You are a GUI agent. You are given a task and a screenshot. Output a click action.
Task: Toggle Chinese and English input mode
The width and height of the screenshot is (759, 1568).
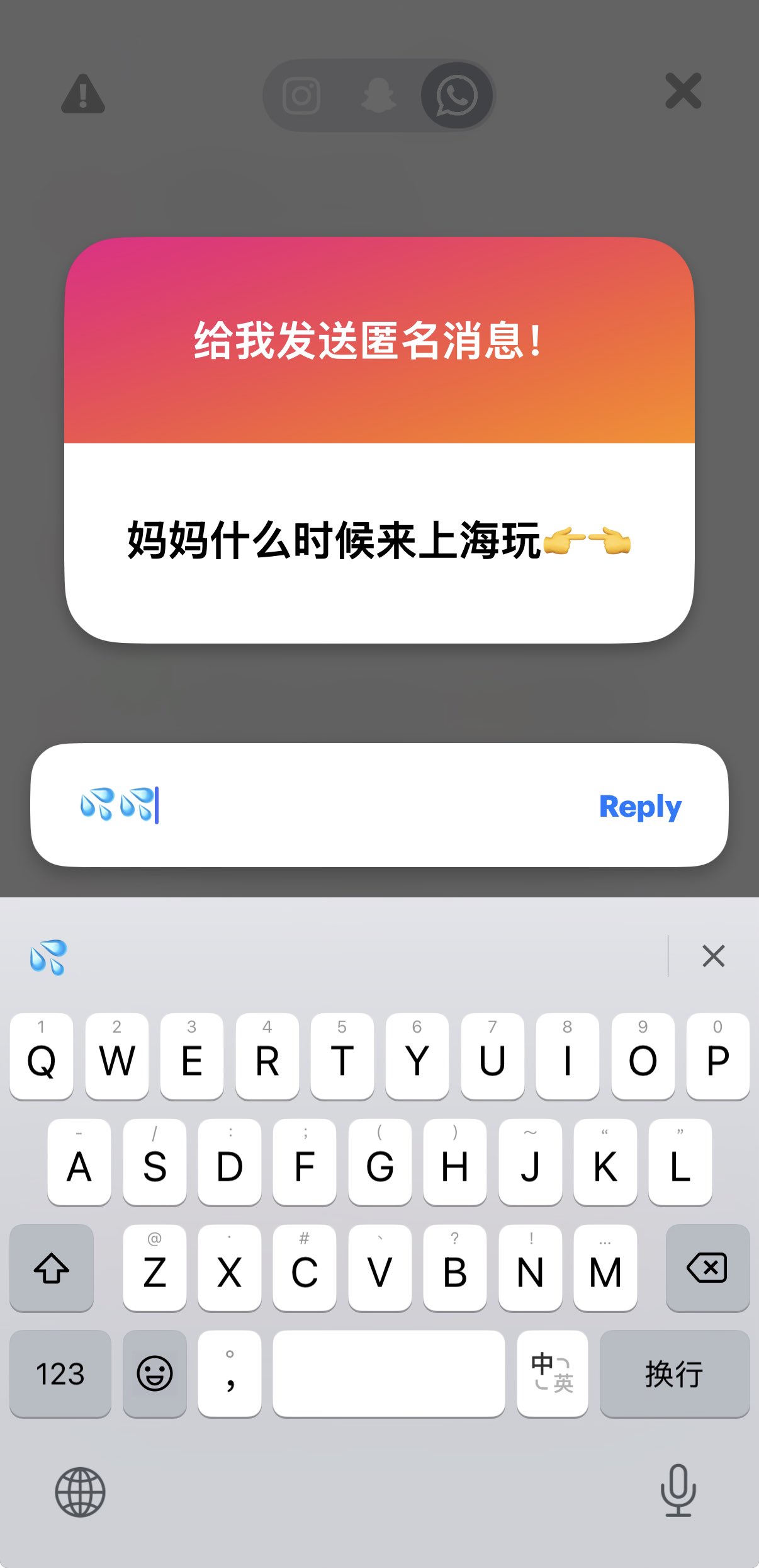tap(552, 1373)
